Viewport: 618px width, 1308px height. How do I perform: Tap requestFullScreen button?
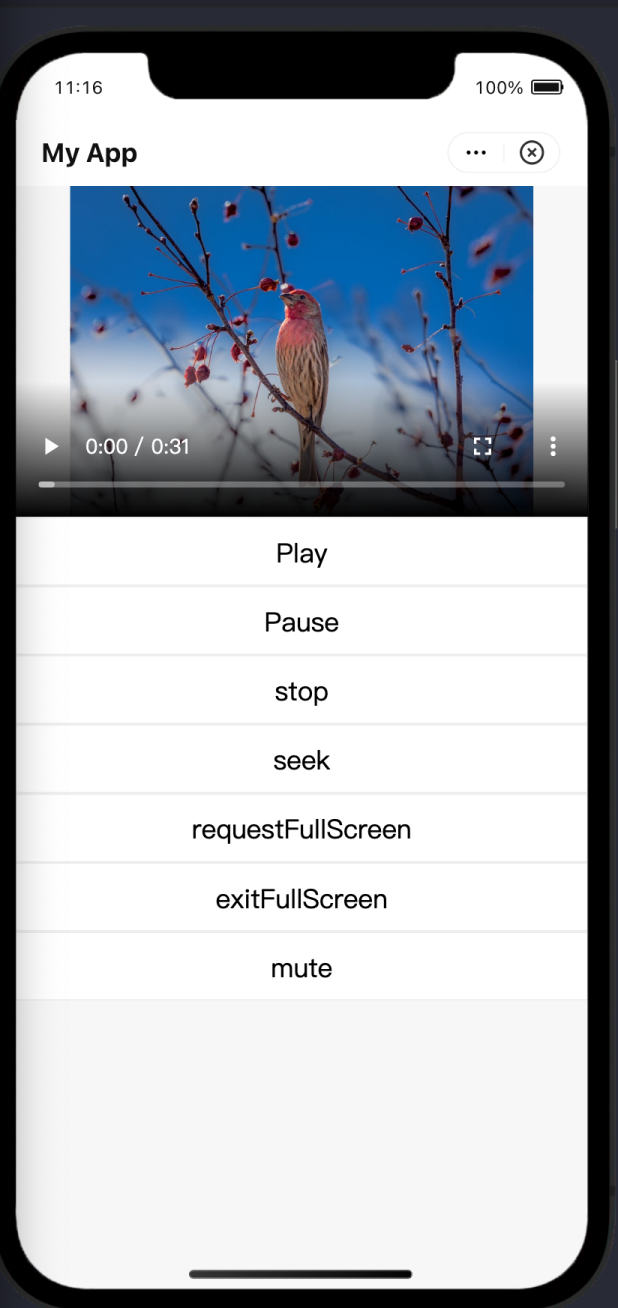[x=301, y=829]
